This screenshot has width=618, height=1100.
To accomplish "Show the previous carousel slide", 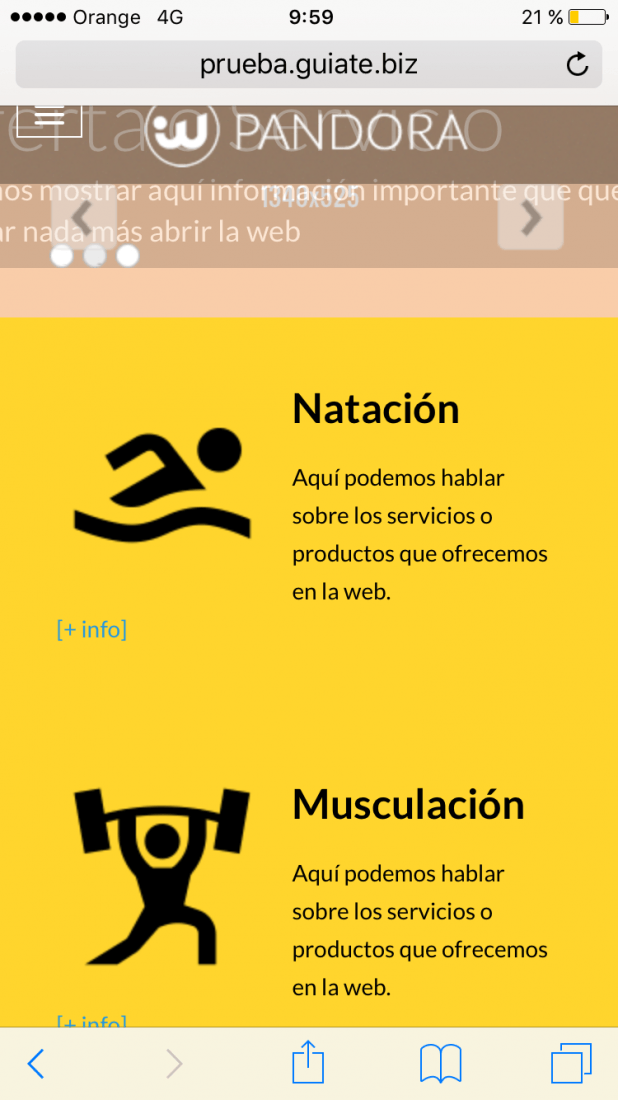I will pos(83,218).
